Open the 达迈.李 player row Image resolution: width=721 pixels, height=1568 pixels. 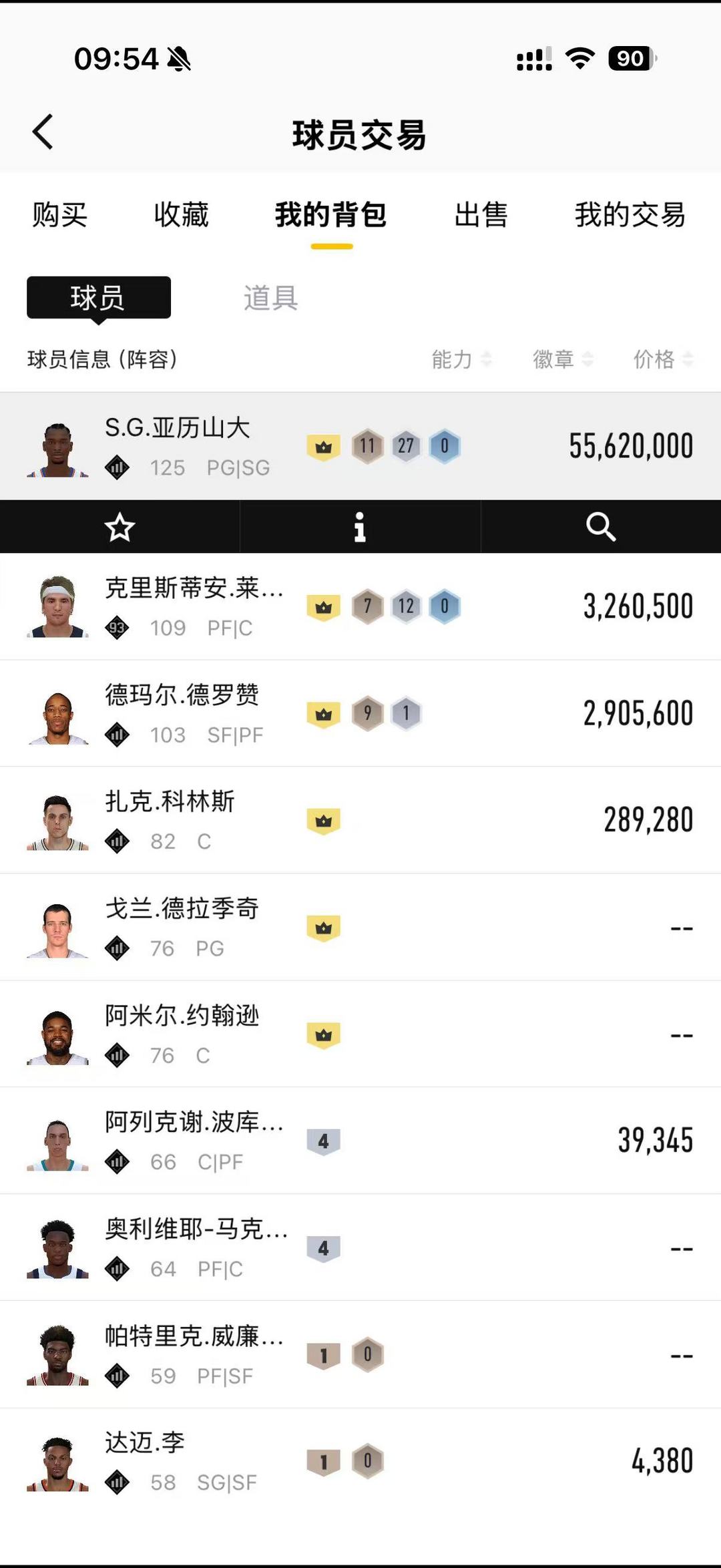[x=360, y=1461]
